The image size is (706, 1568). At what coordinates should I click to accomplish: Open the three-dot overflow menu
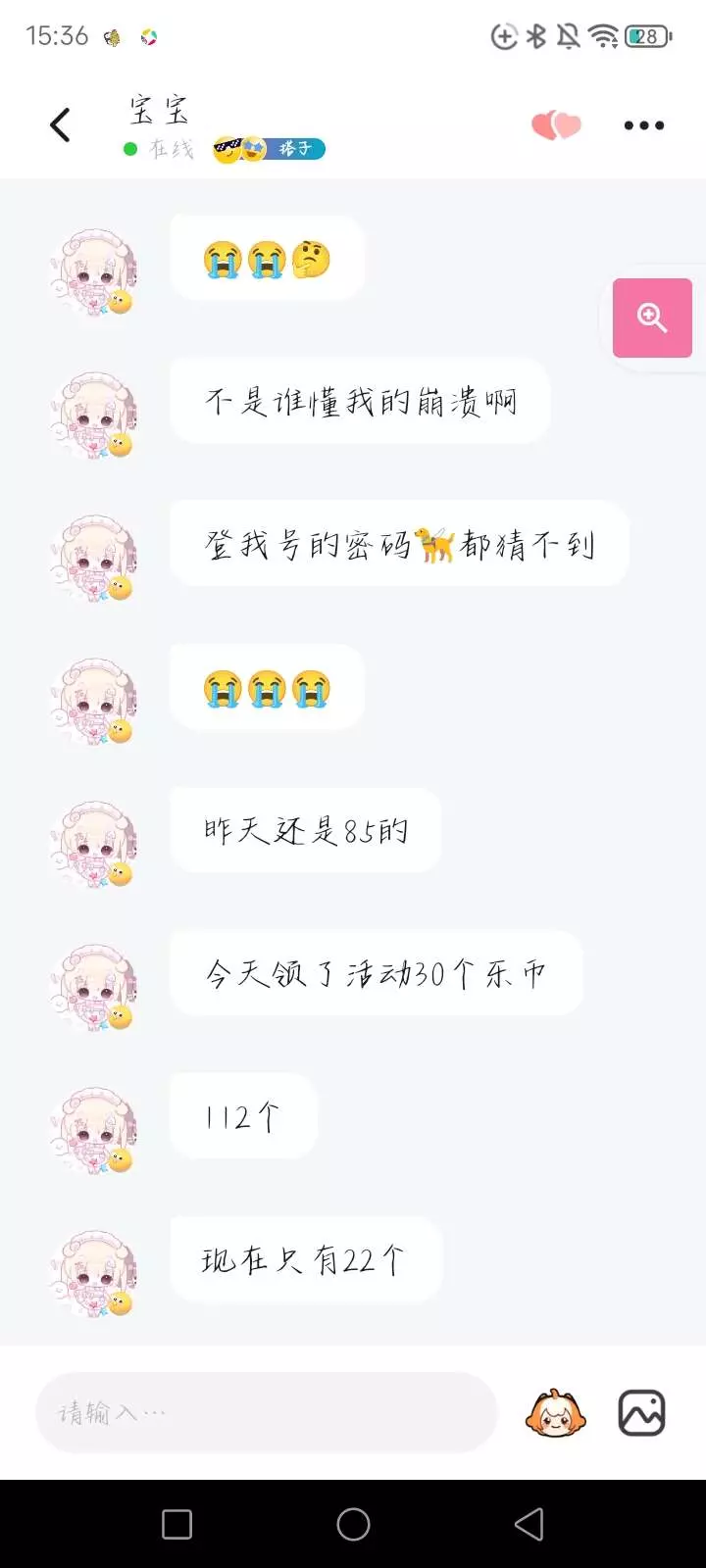644,125
